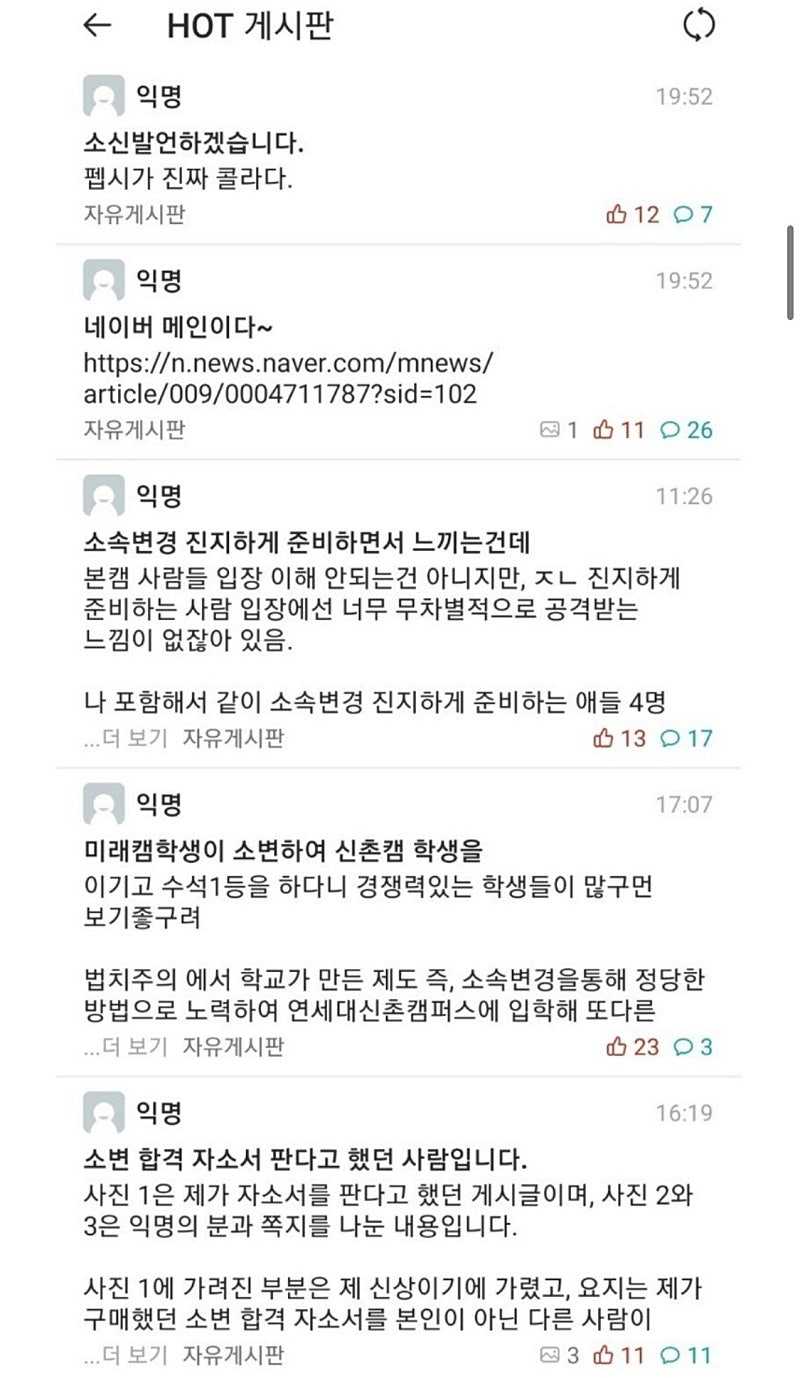
Task: Refresh the HOT 게시판 list
Action: coord(699,27)
